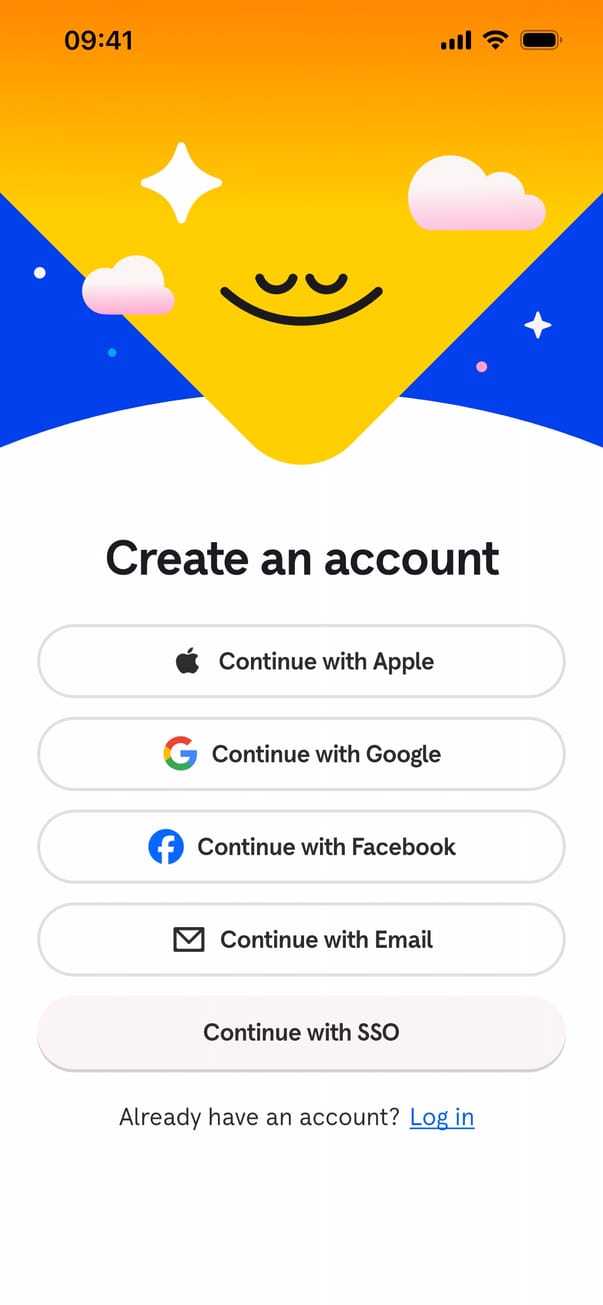Sign up using Continue with Facebook
The image size is (603, 1305).
pos(301,847)
